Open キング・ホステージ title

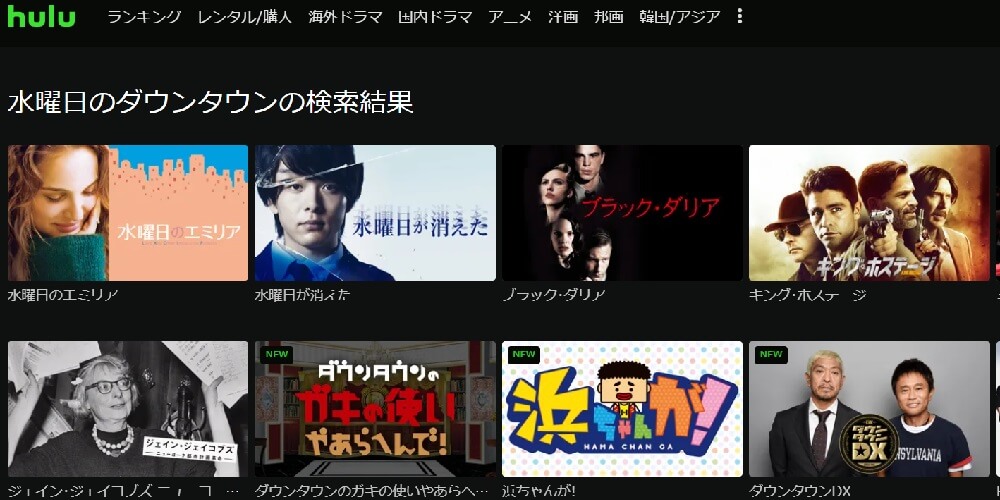tap(869, 213)
